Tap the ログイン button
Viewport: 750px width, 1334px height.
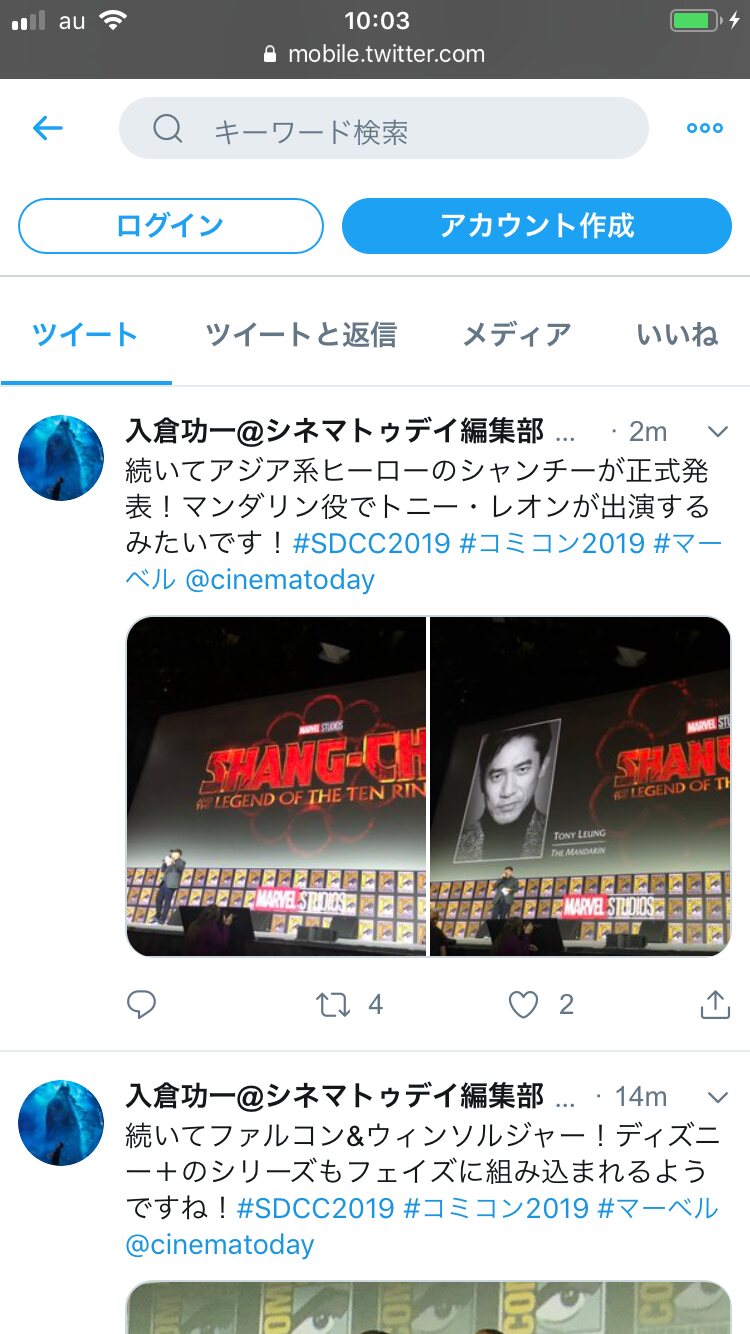point(171,226)
